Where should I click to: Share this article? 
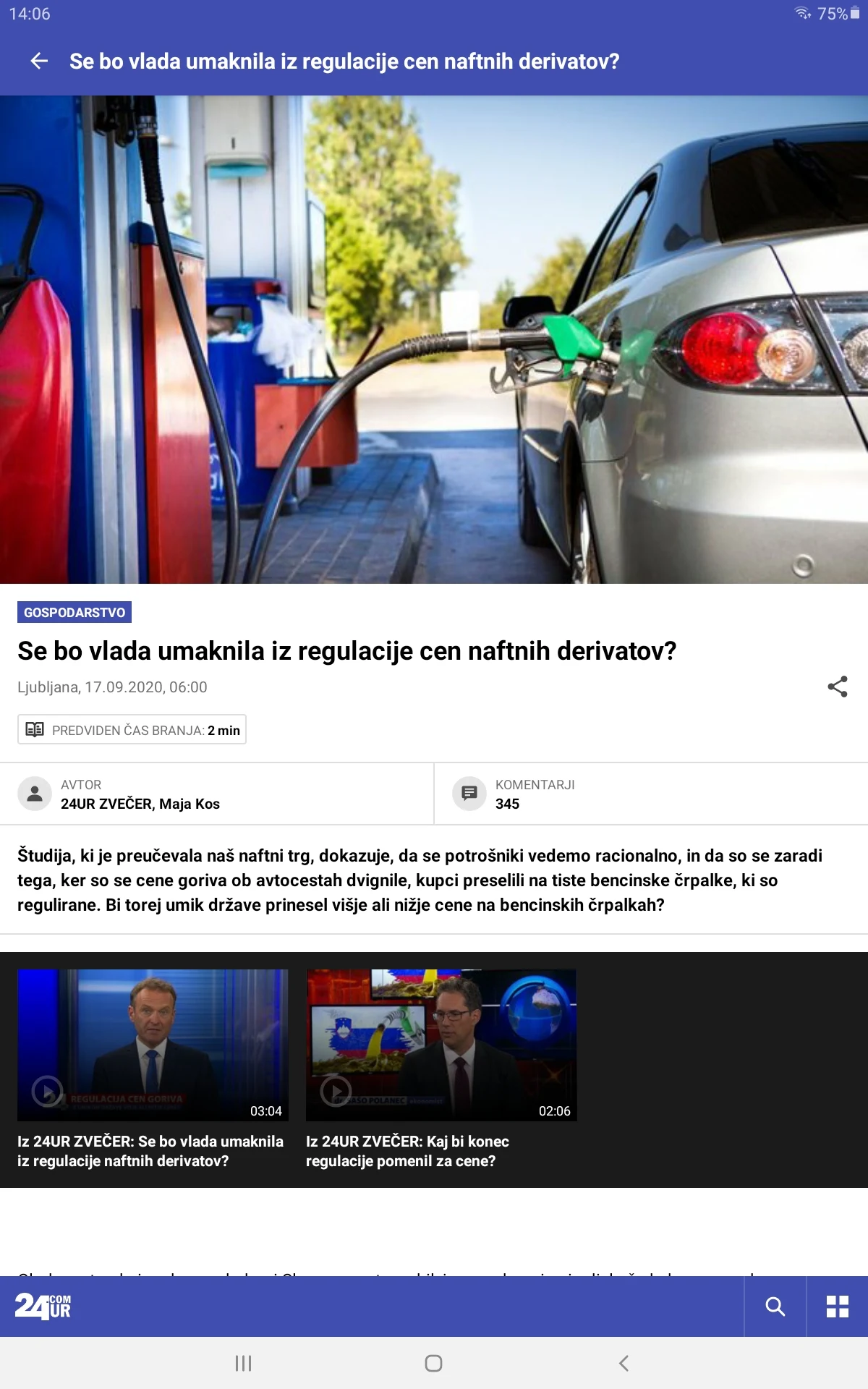(837, 687)
